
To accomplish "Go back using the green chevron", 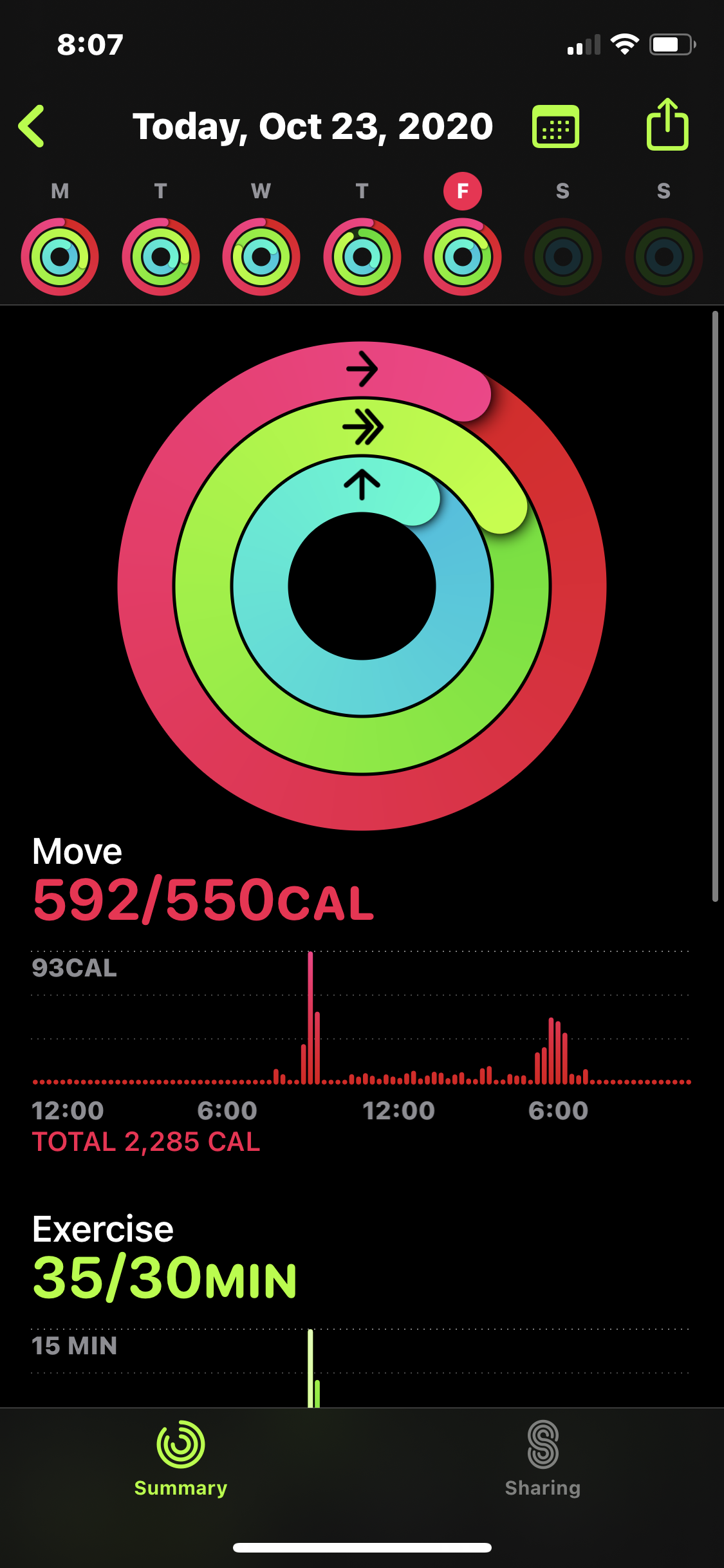I will 32,126.
